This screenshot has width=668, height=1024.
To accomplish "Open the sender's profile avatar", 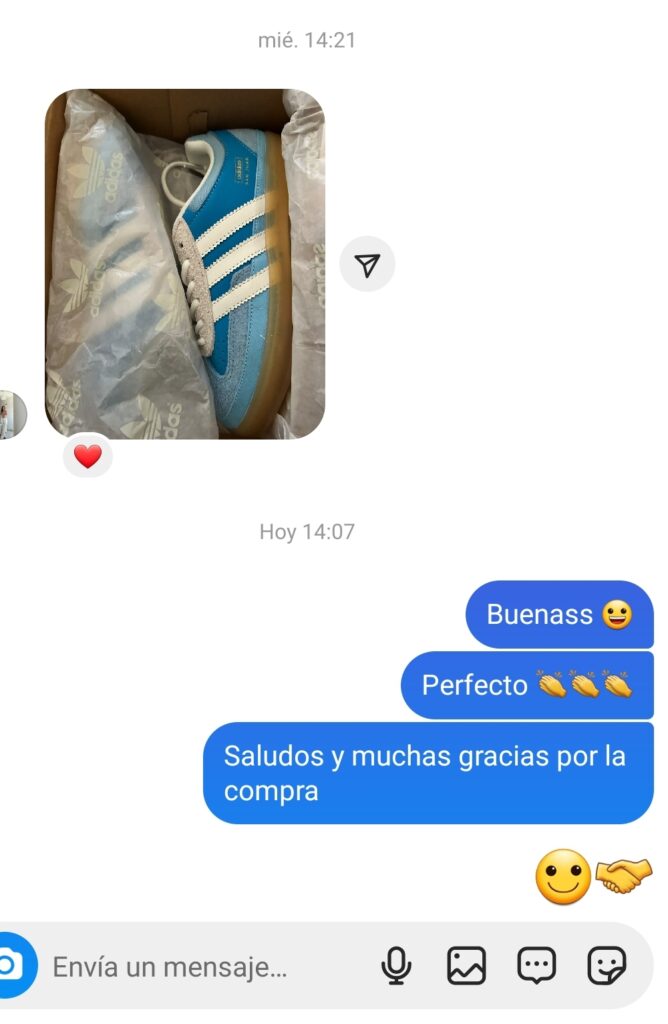I will [x=10, y=414].
